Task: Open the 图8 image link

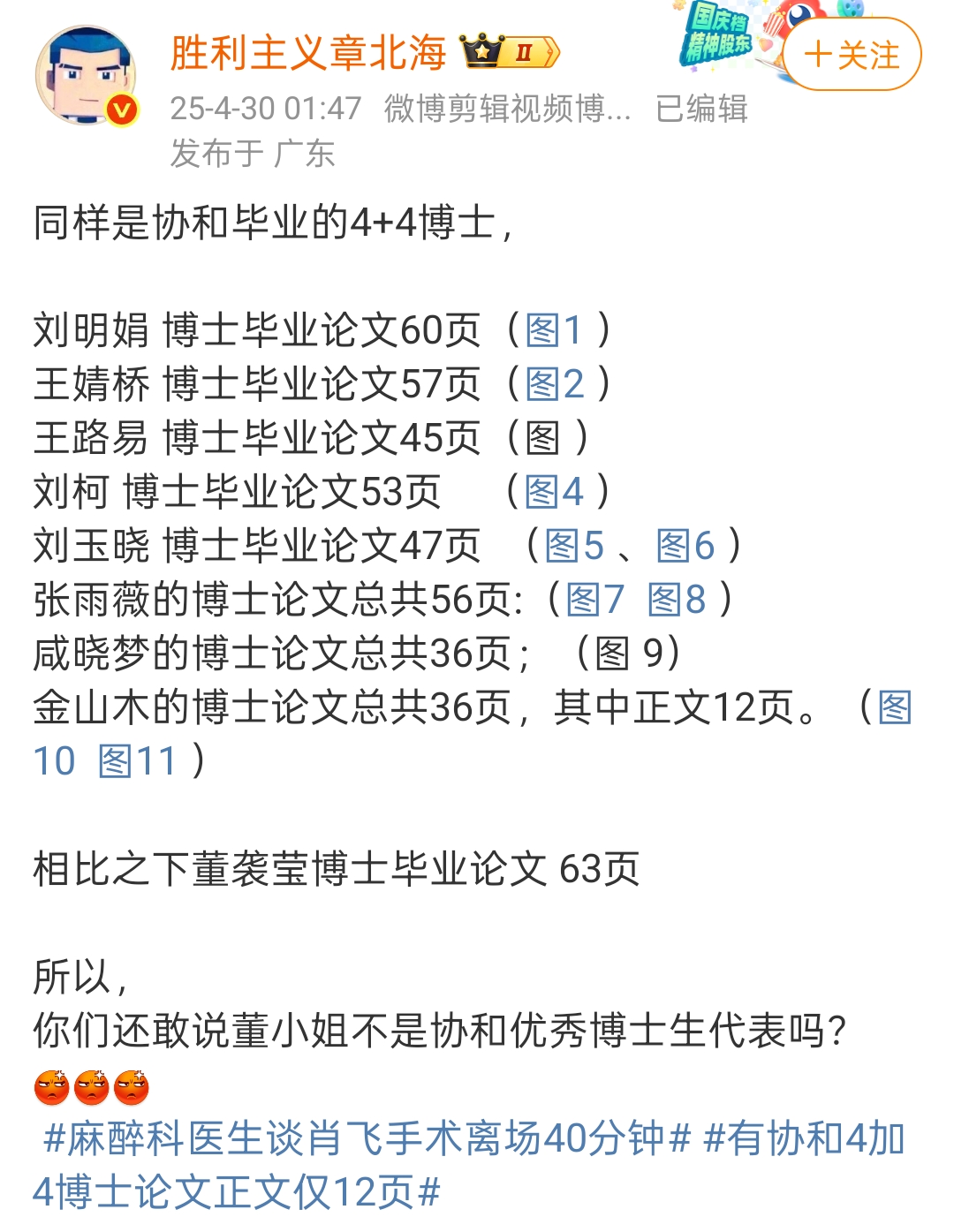Action: point(677,600)
